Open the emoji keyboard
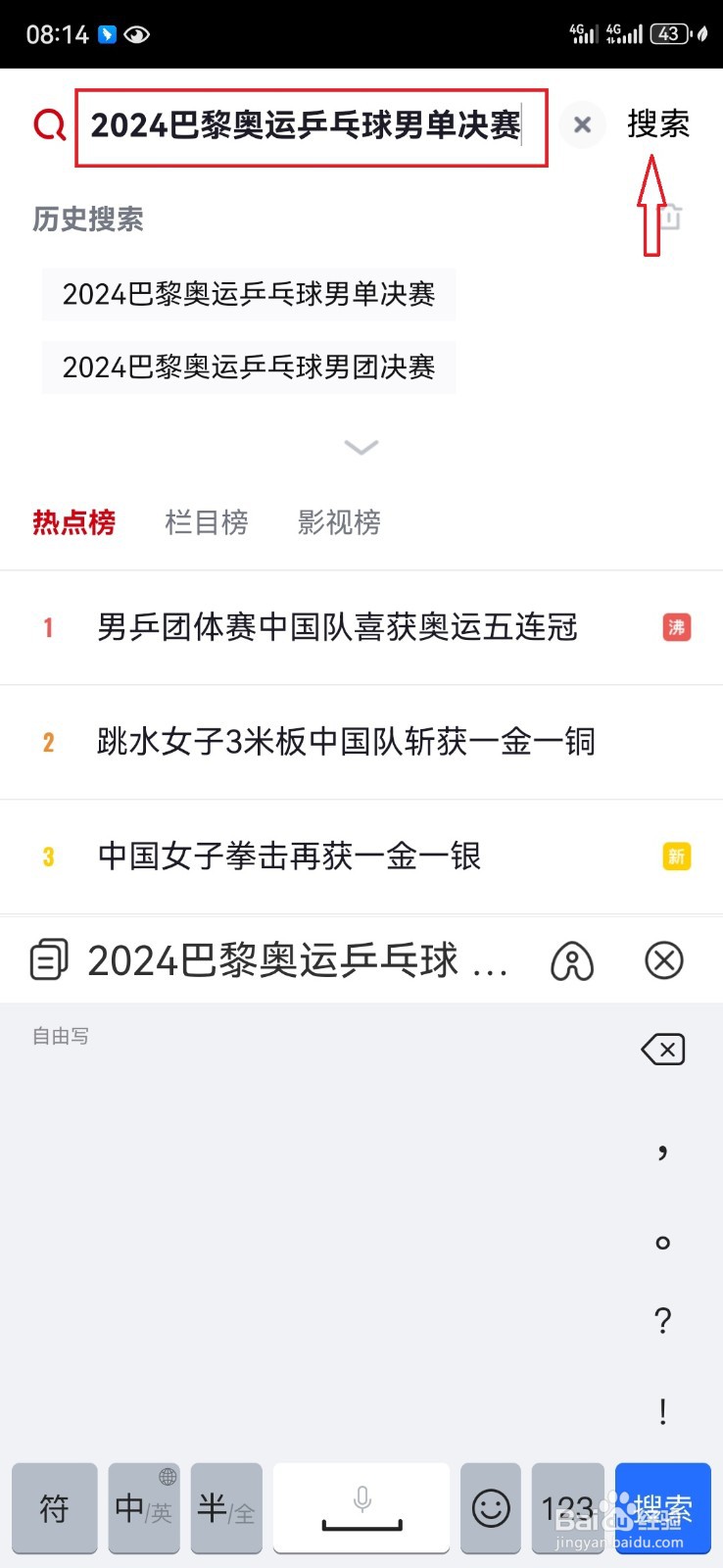 click(491, 1508)
